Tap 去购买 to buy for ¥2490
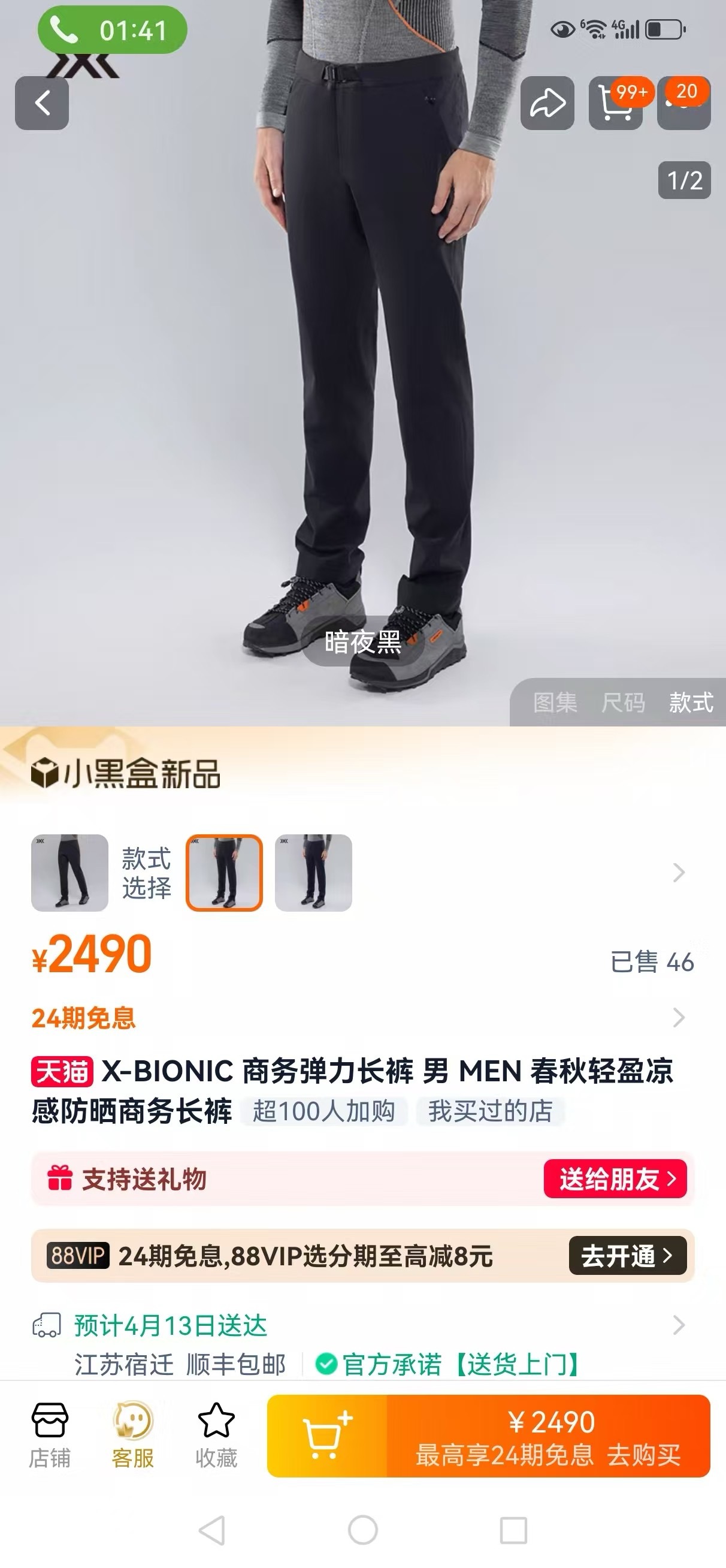Screen dimensions: 726x1568 coord(548,1436)
